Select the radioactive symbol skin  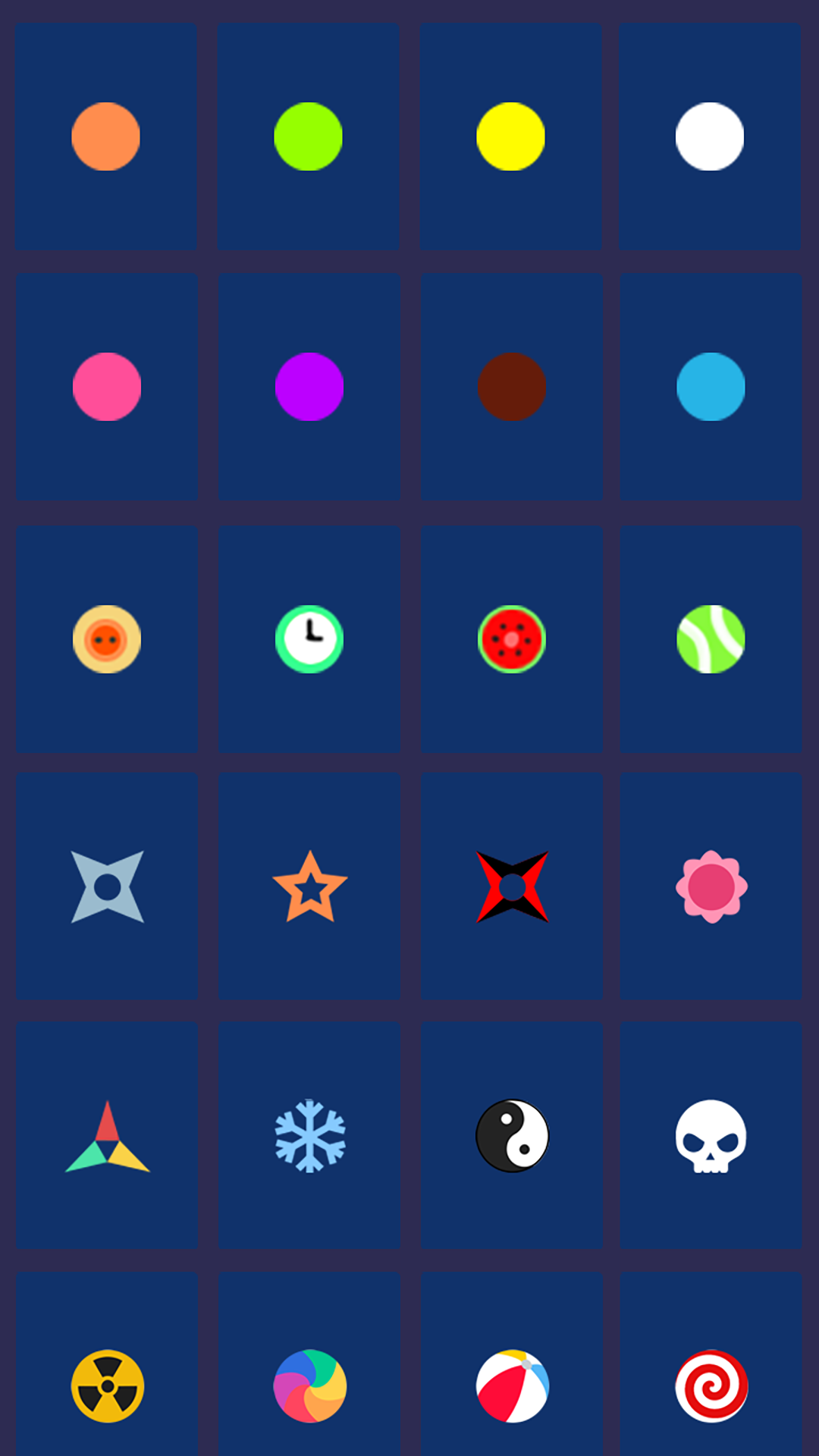click(108, 1386)
